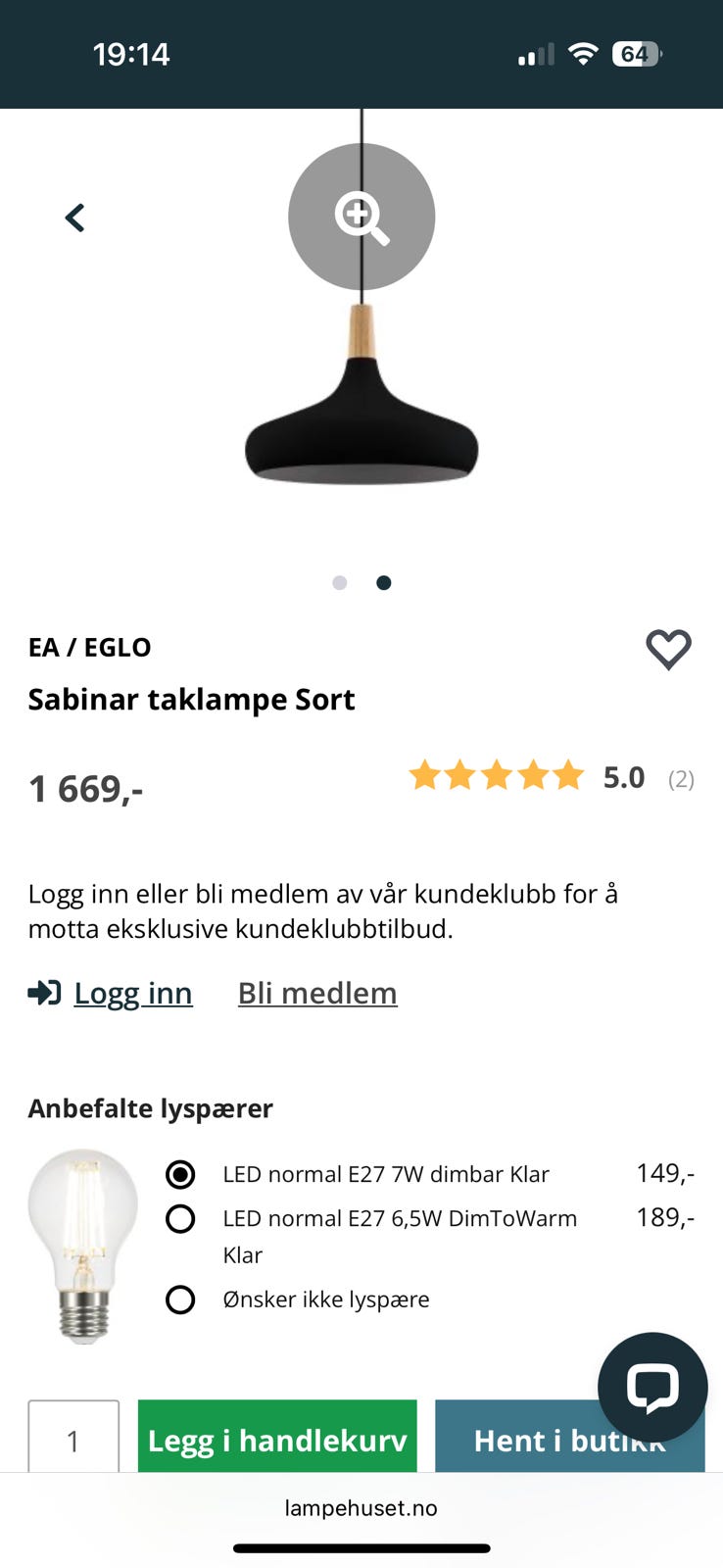This screenshot has height=1568, width=723.
Task: Add Sabinar taklampe to favorites via heart icon
Action: point(667,649)
